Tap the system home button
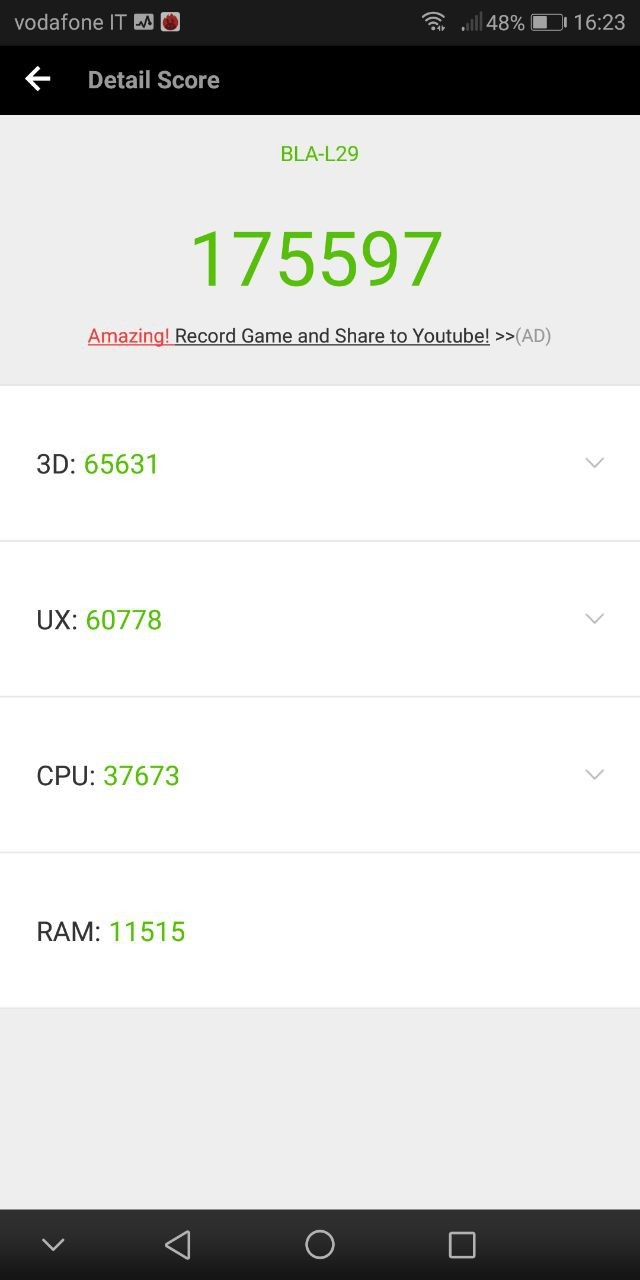This screenshot has height=1280, width=640. pos(320,1245)
